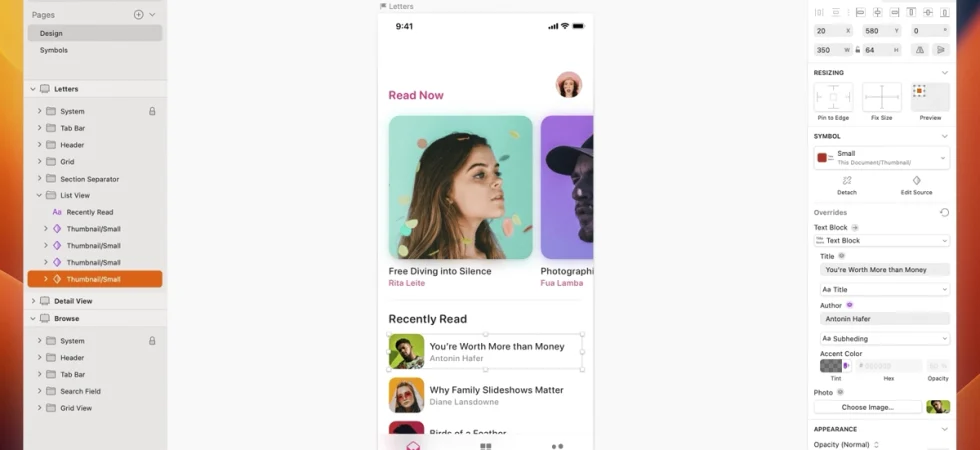Viewport: 980px width, 450px height.
Task: Detach the selected symbol instance
Action: click(x=847, y=186)
